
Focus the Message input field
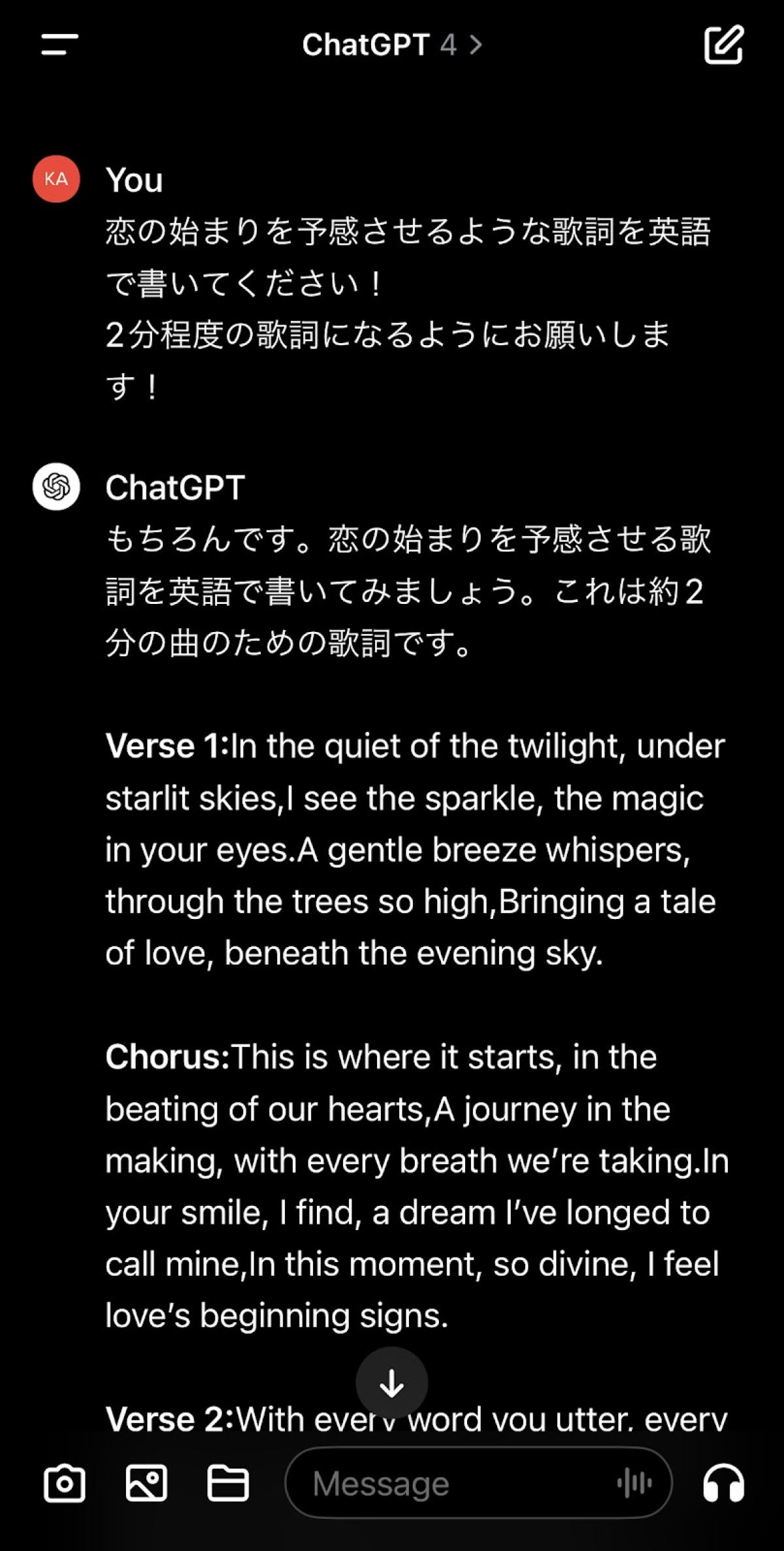451,1483
